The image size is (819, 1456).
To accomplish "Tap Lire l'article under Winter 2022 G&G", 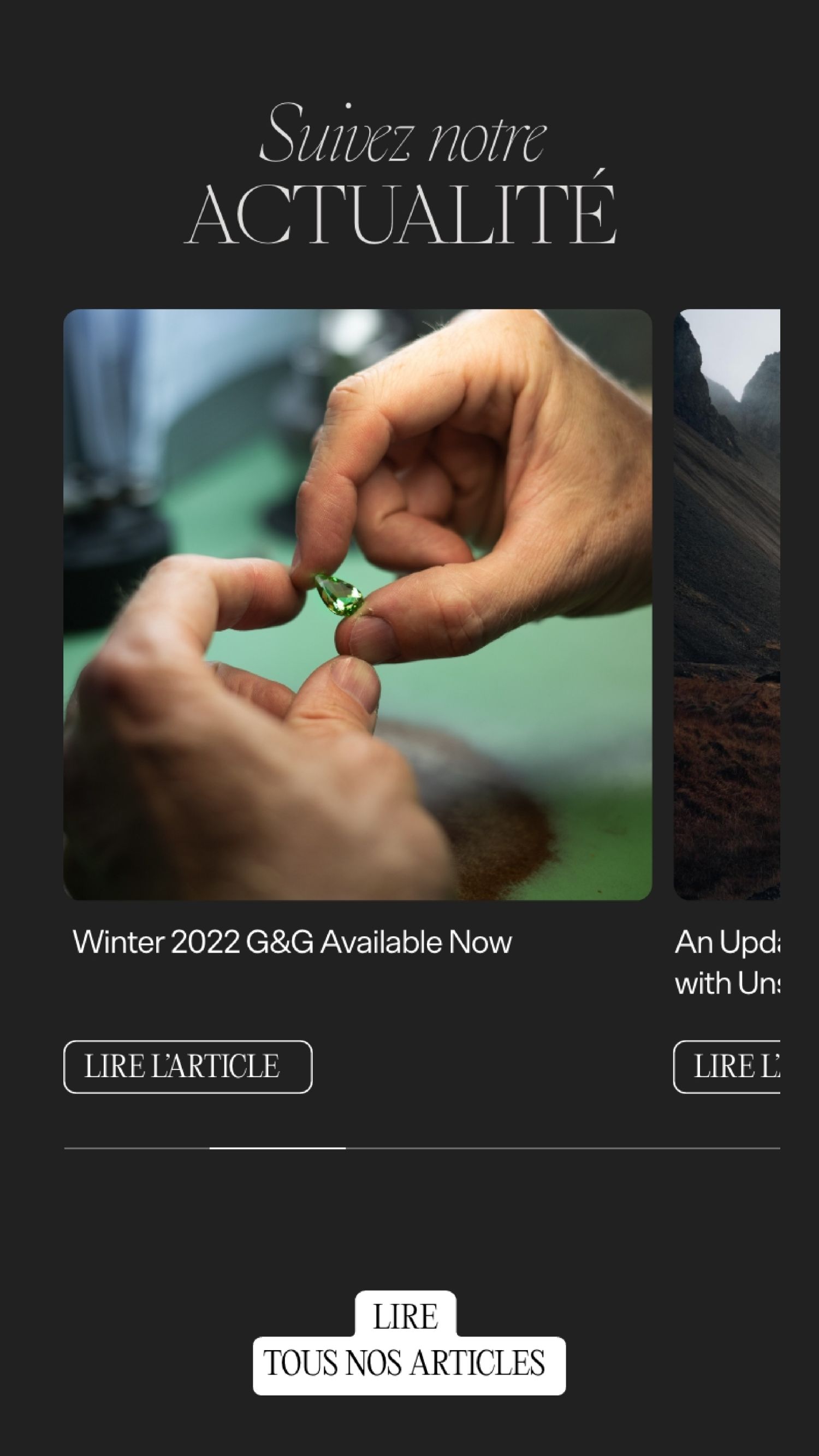I will [x=188, y=1067].
